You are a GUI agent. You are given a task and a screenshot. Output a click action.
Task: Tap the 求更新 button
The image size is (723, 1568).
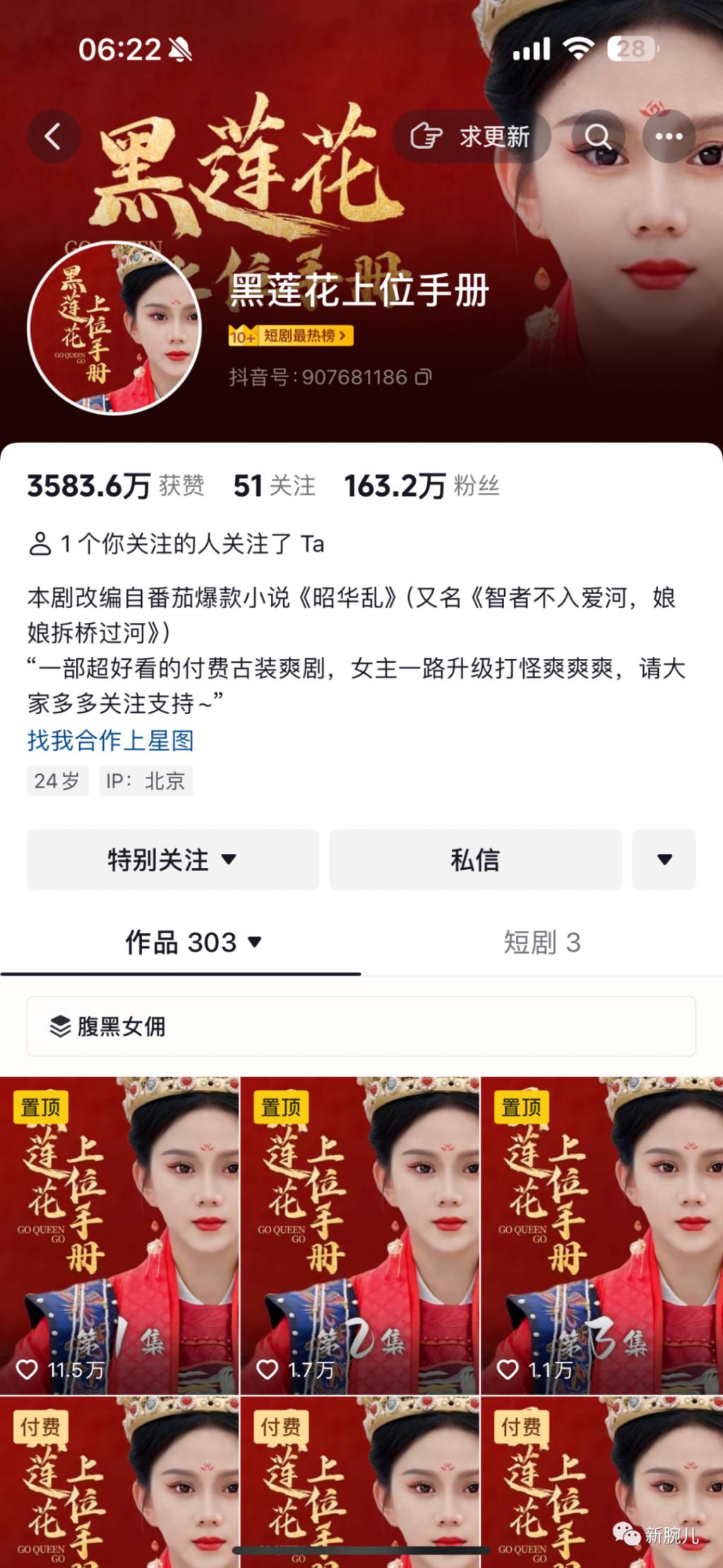tap(472, 136)
